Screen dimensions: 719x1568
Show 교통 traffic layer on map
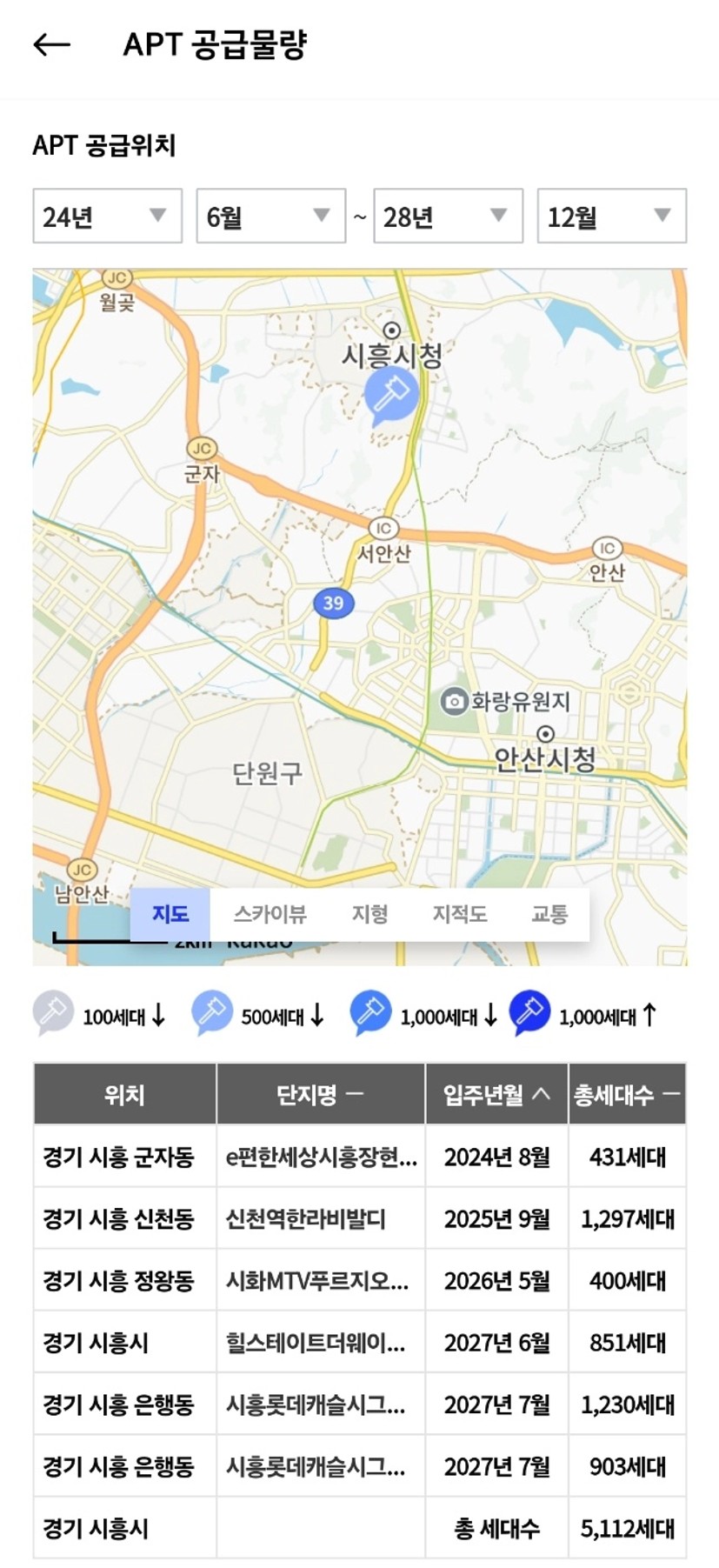(x=549, y=914)
